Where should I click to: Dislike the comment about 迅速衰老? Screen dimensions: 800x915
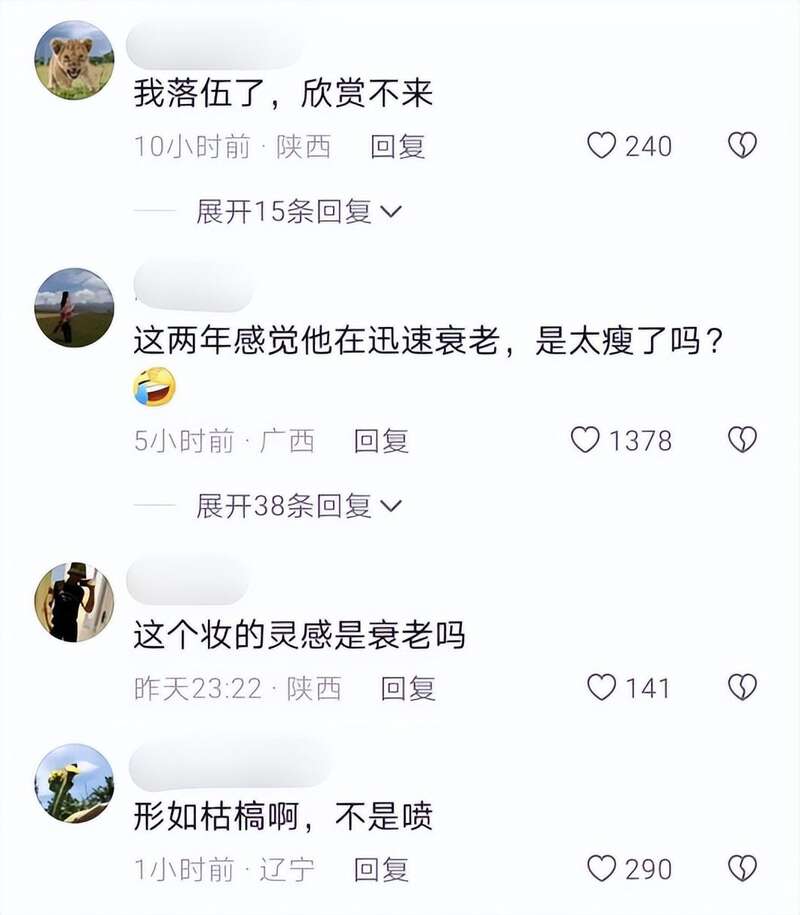tap(741, 440)
